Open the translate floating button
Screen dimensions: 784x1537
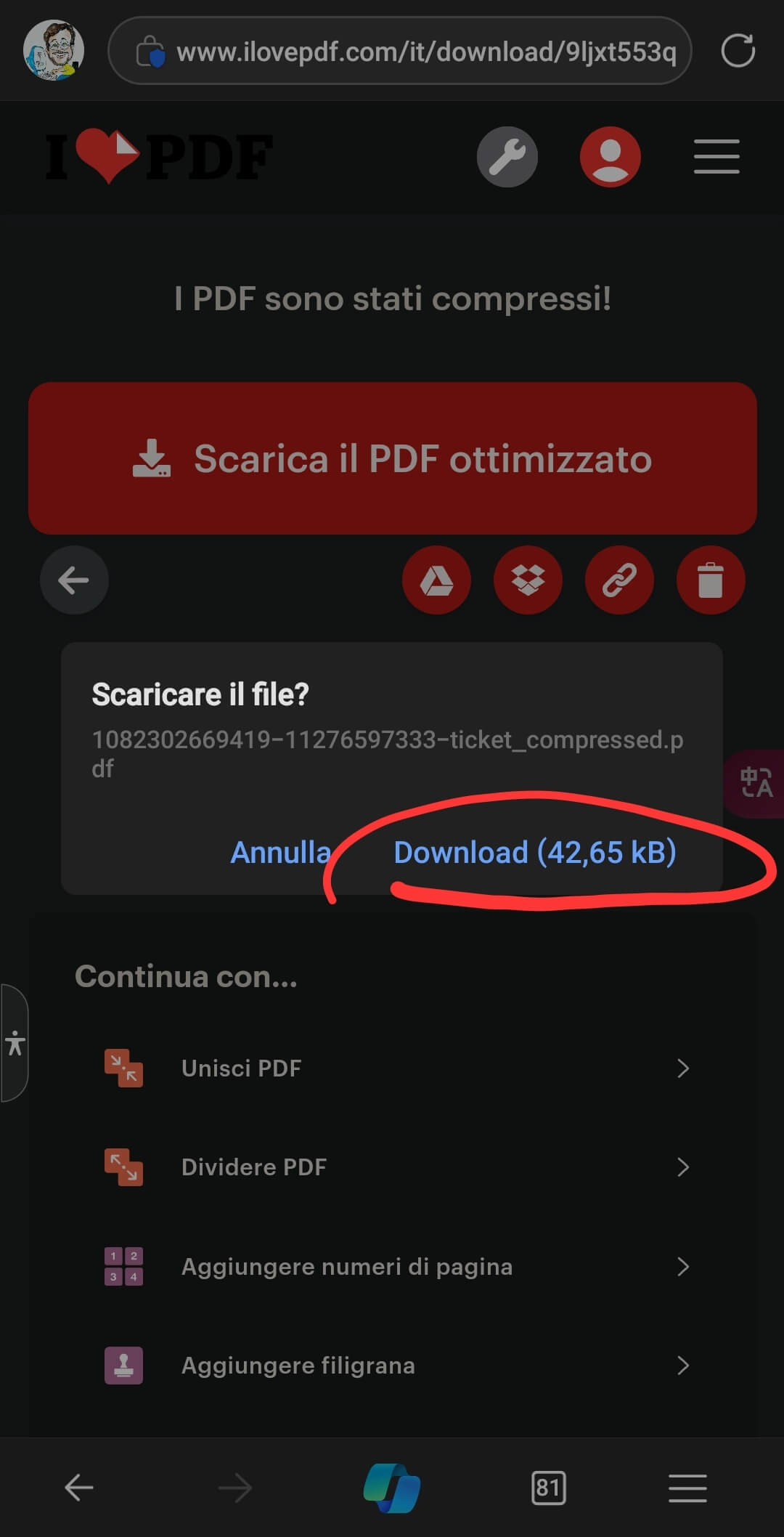pos(756,783)
